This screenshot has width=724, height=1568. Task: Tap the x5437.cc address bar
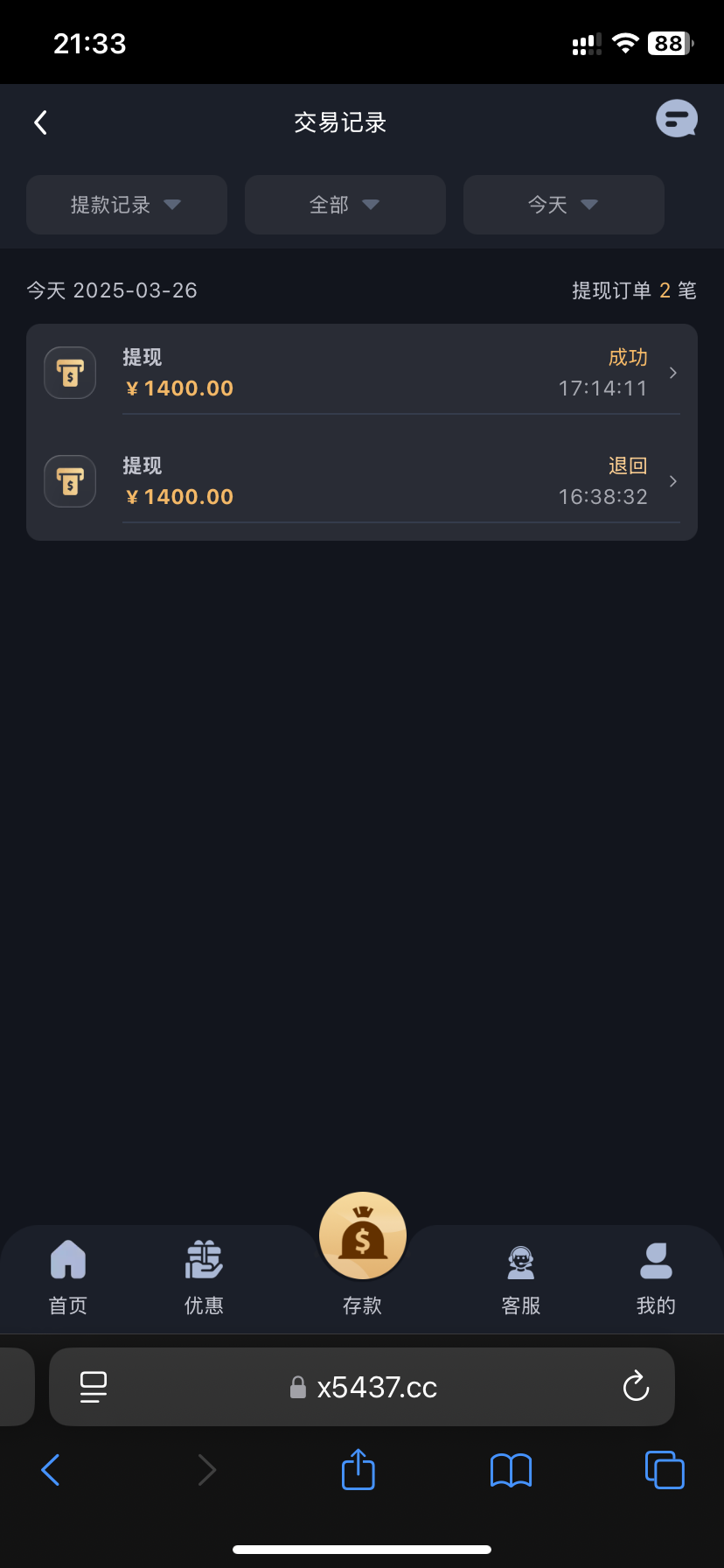tap(376, 1388)
